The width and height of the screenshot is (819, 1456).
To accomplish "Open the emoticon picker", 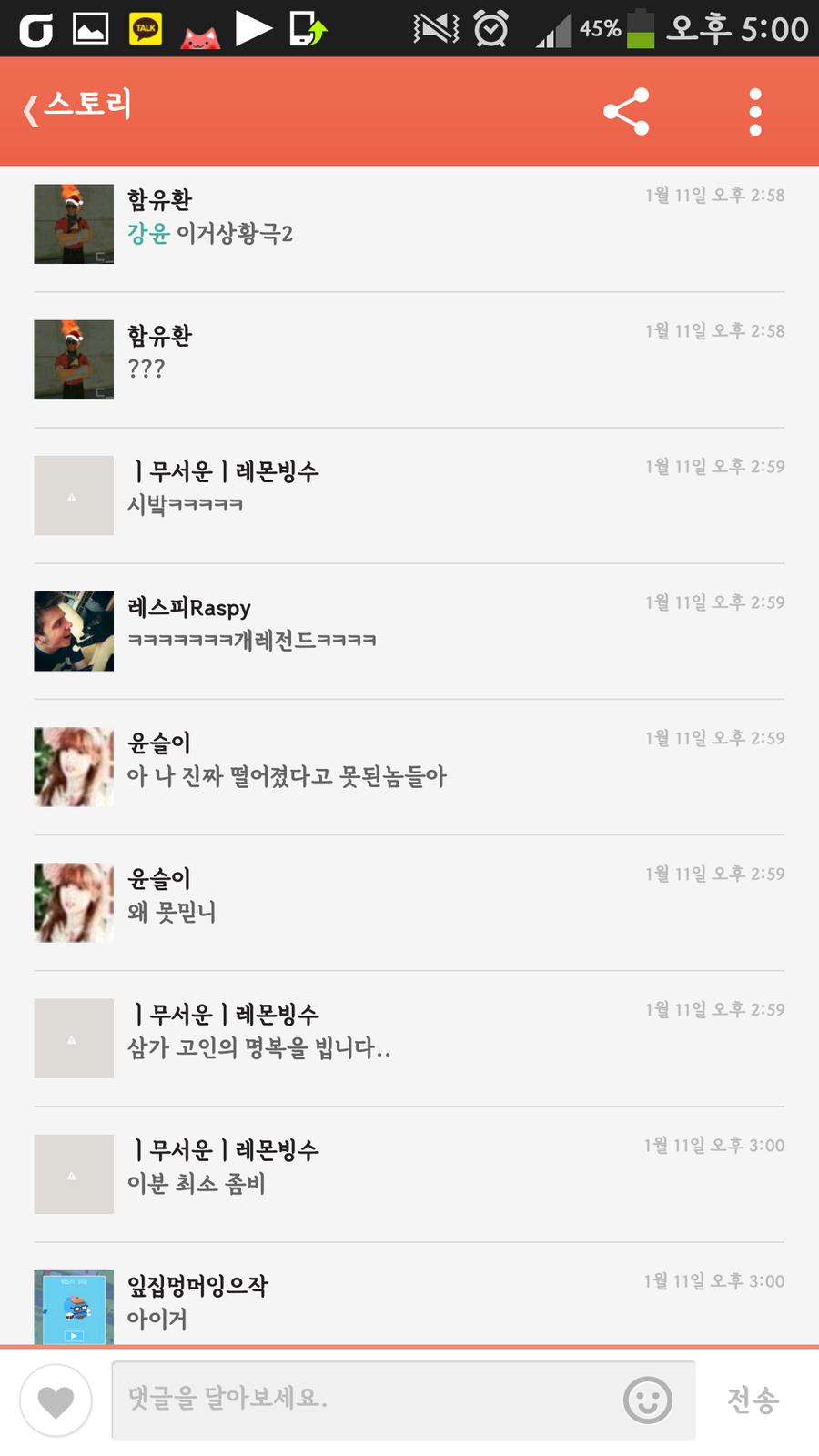I will [x=647, y=1400].
